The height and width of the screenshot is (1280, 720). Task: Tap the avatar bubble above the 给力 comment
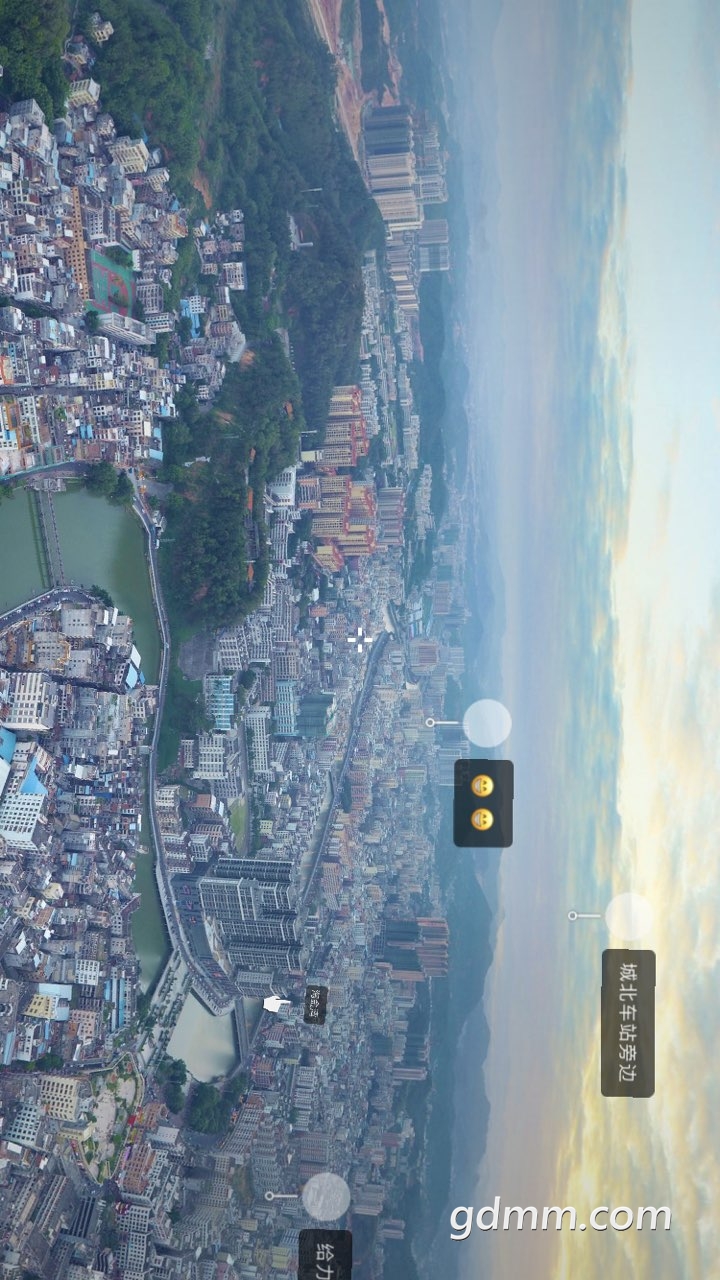coord(326,1196)
